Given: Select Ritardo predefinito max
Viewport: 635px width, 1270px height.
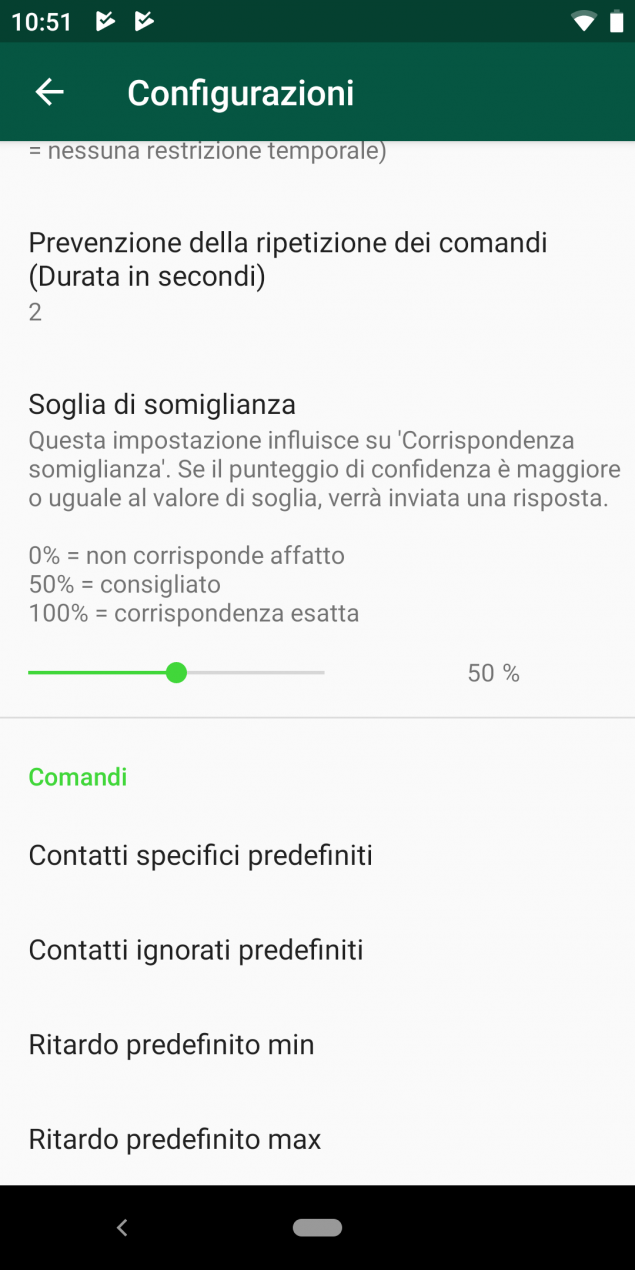Looking at the screenshot, I should point(317,1139).
